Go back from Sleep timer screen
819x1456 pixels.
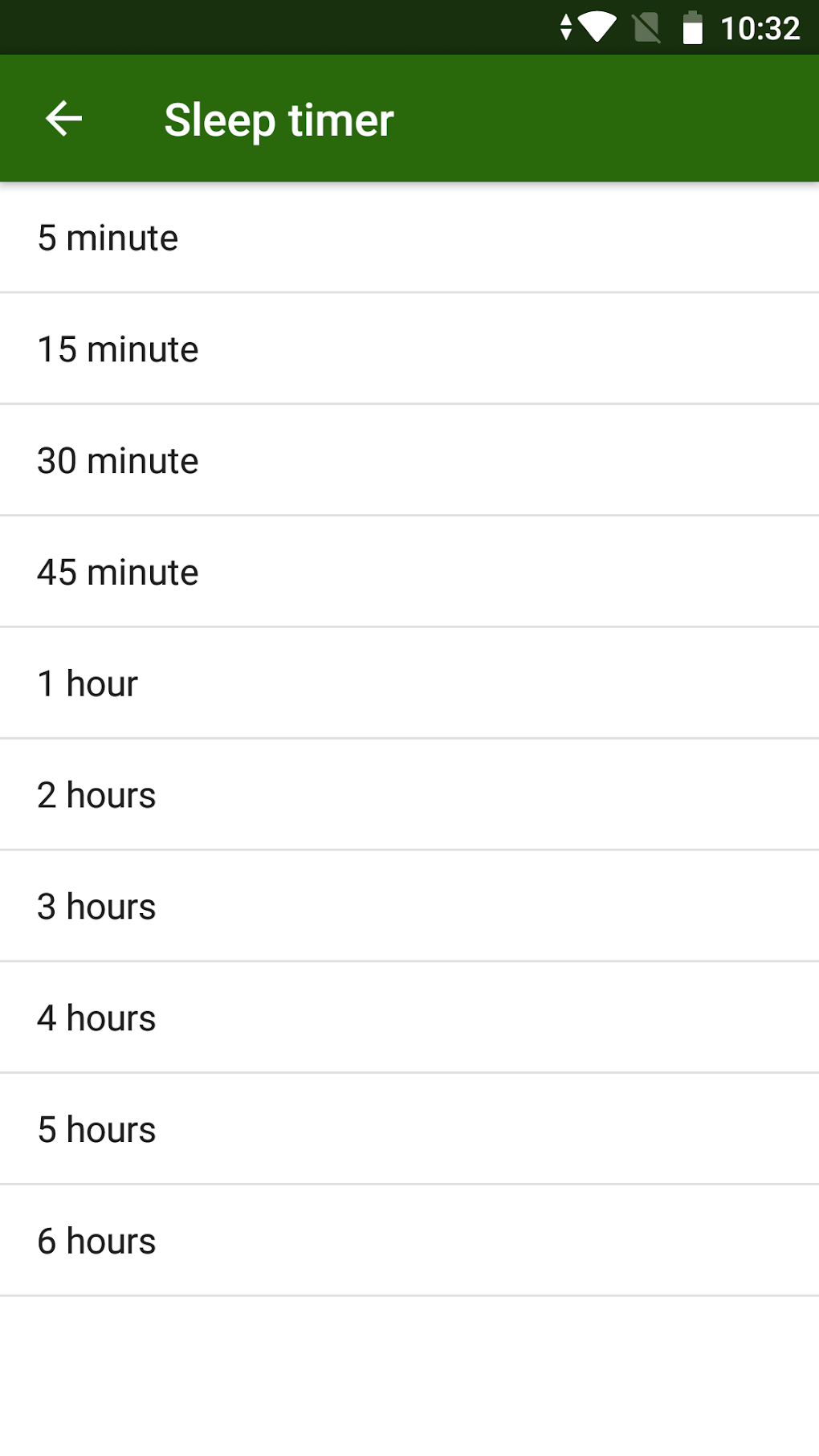coord(63,119)
